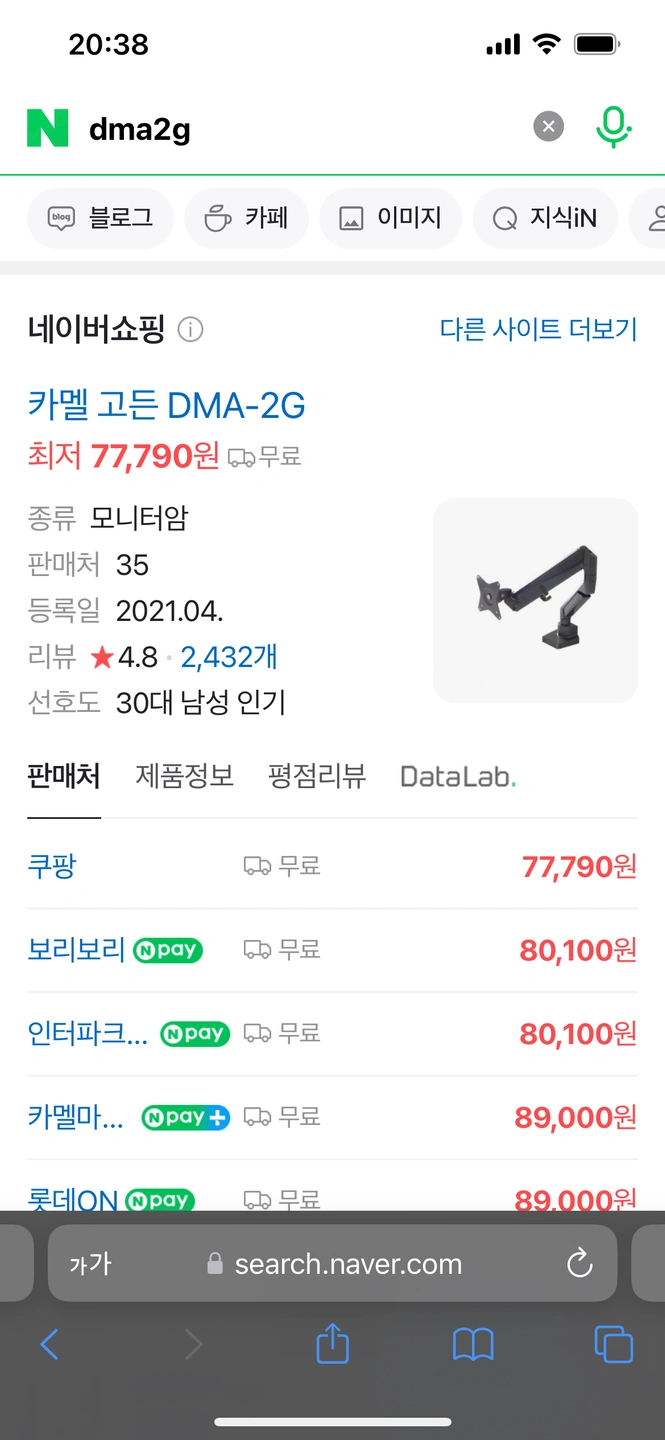Select the 평점리뷰 tab
665x1440 pixels.
(317, 776)
